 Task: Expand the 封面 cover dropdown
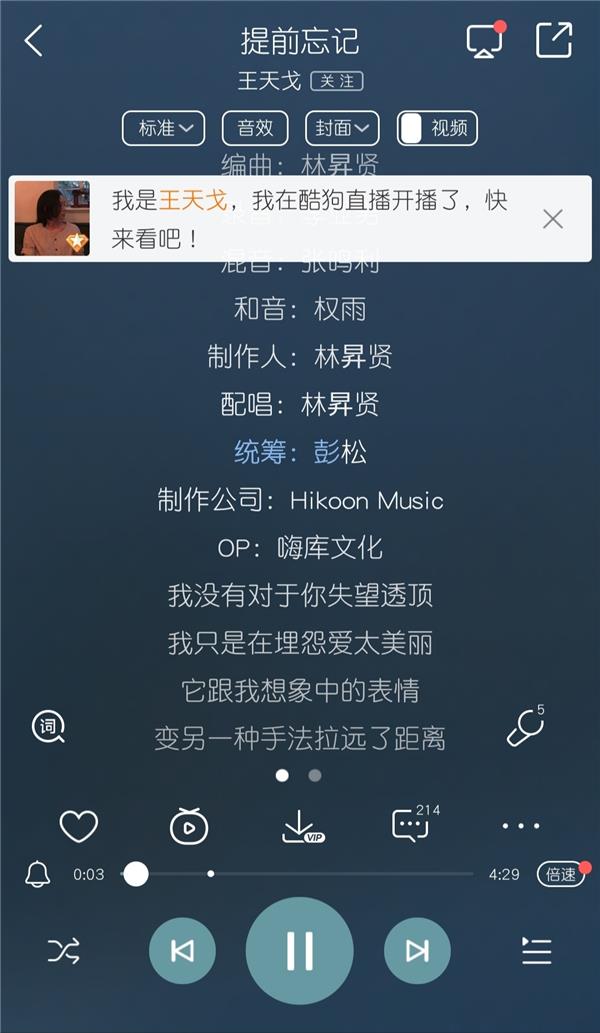point(342,128)
